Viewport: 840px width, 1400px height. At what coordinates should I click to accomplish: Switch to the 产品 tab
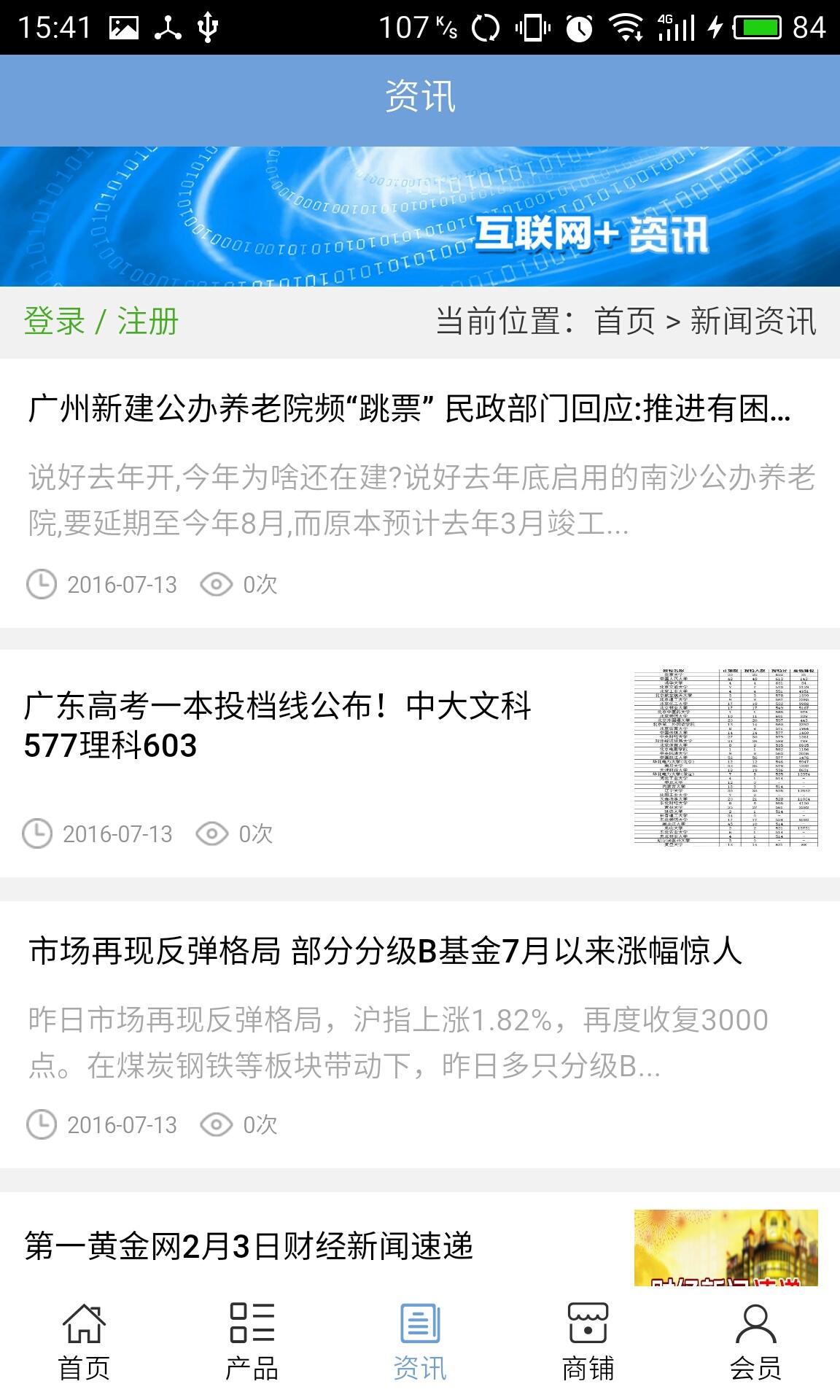point(252,1343)
